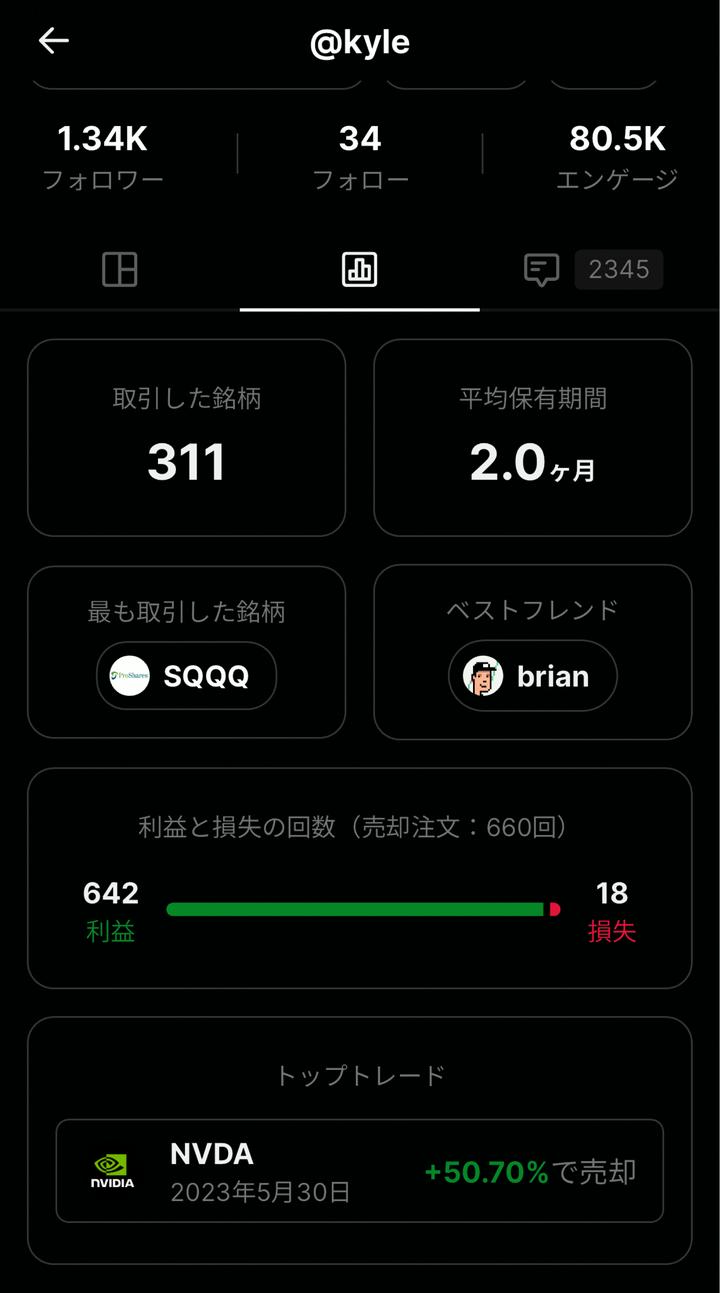View the 34 following list
The width and height of the screenshot is (720, 1293).
[x=360, y=157]
